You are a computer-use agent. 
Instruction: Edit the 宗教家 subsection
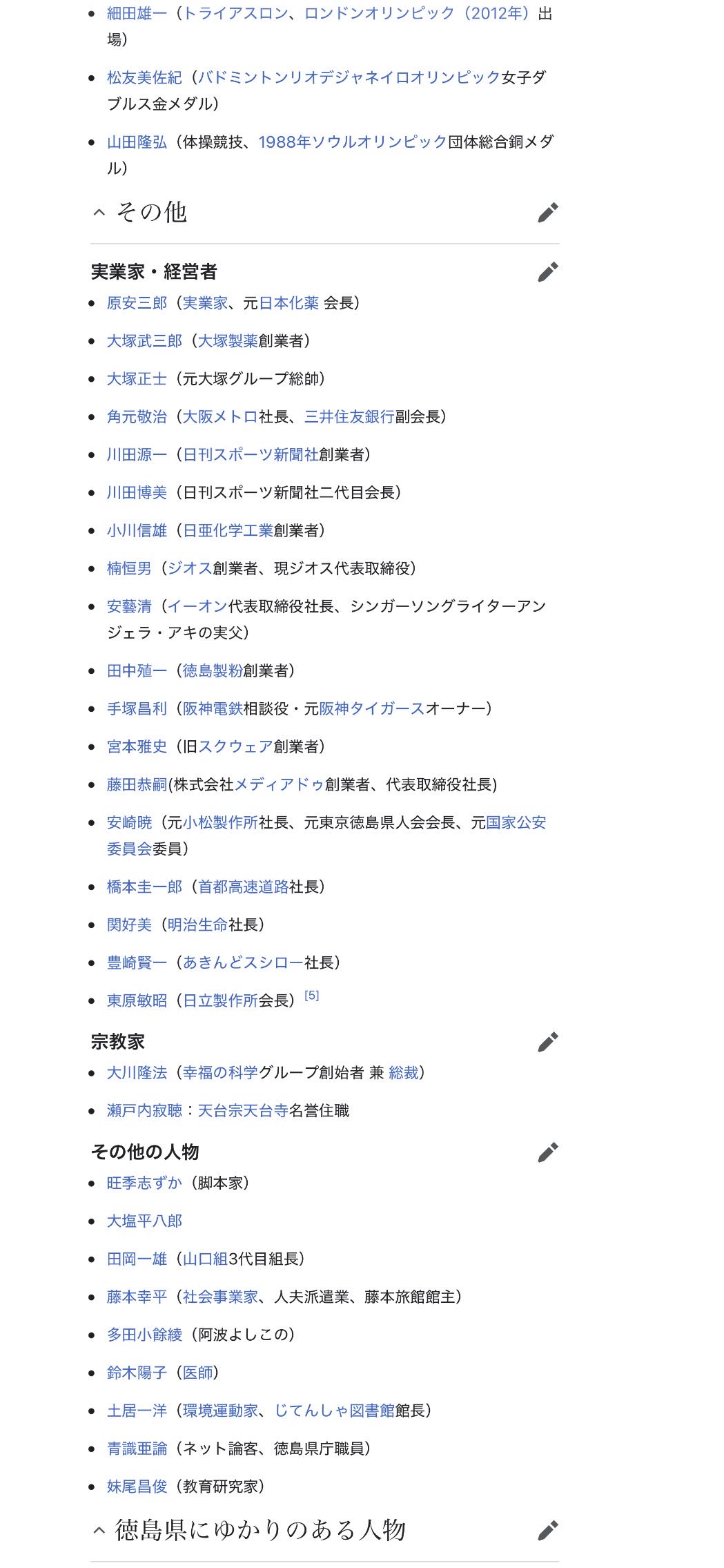tap(548, 1041)
